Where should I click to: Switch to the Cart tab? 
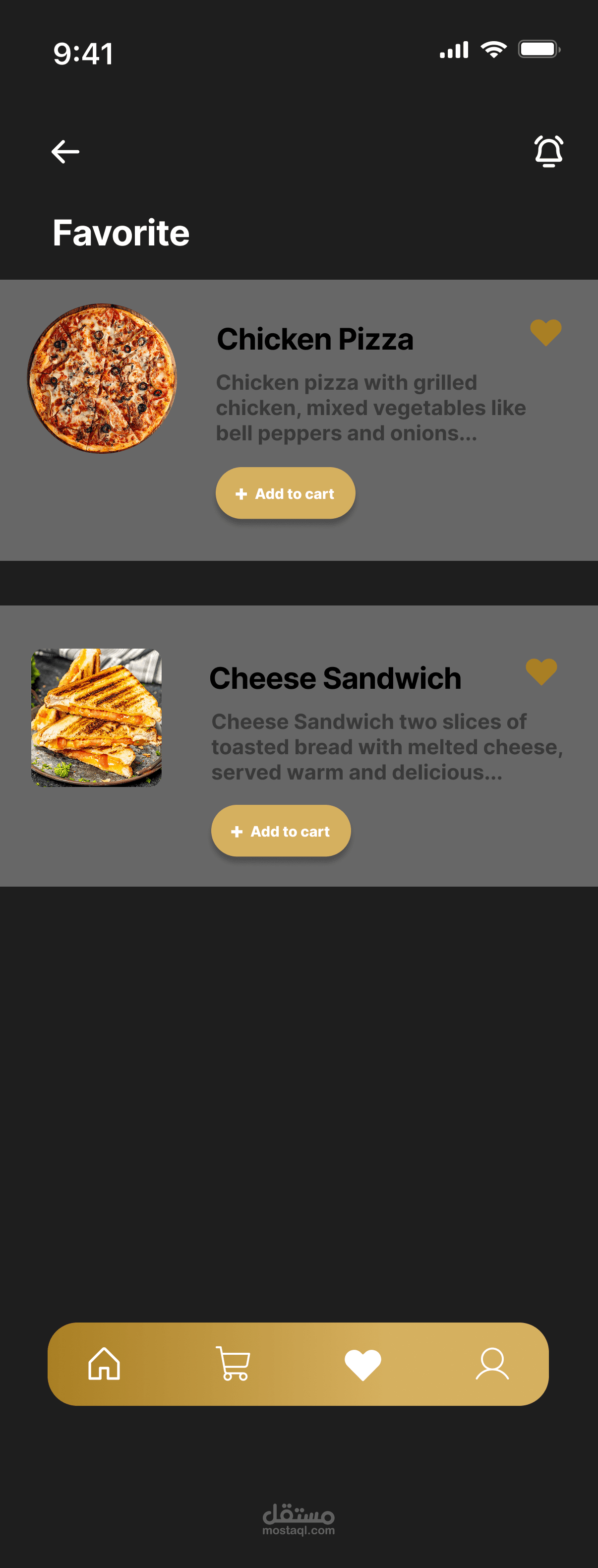(x=233, y=1364)
